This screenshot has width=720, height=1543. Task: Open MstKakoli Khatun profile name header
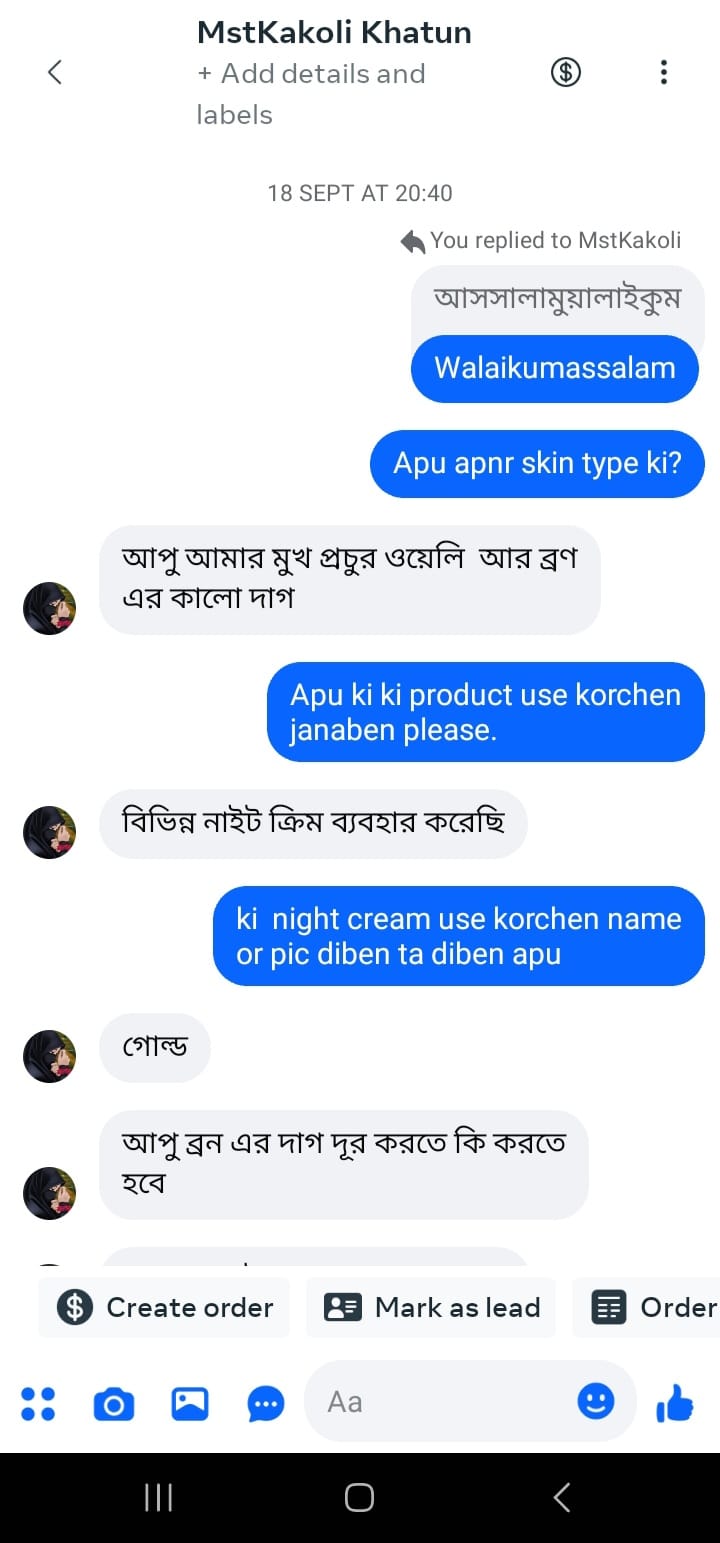pyautogui.click(x=334, y=32)
